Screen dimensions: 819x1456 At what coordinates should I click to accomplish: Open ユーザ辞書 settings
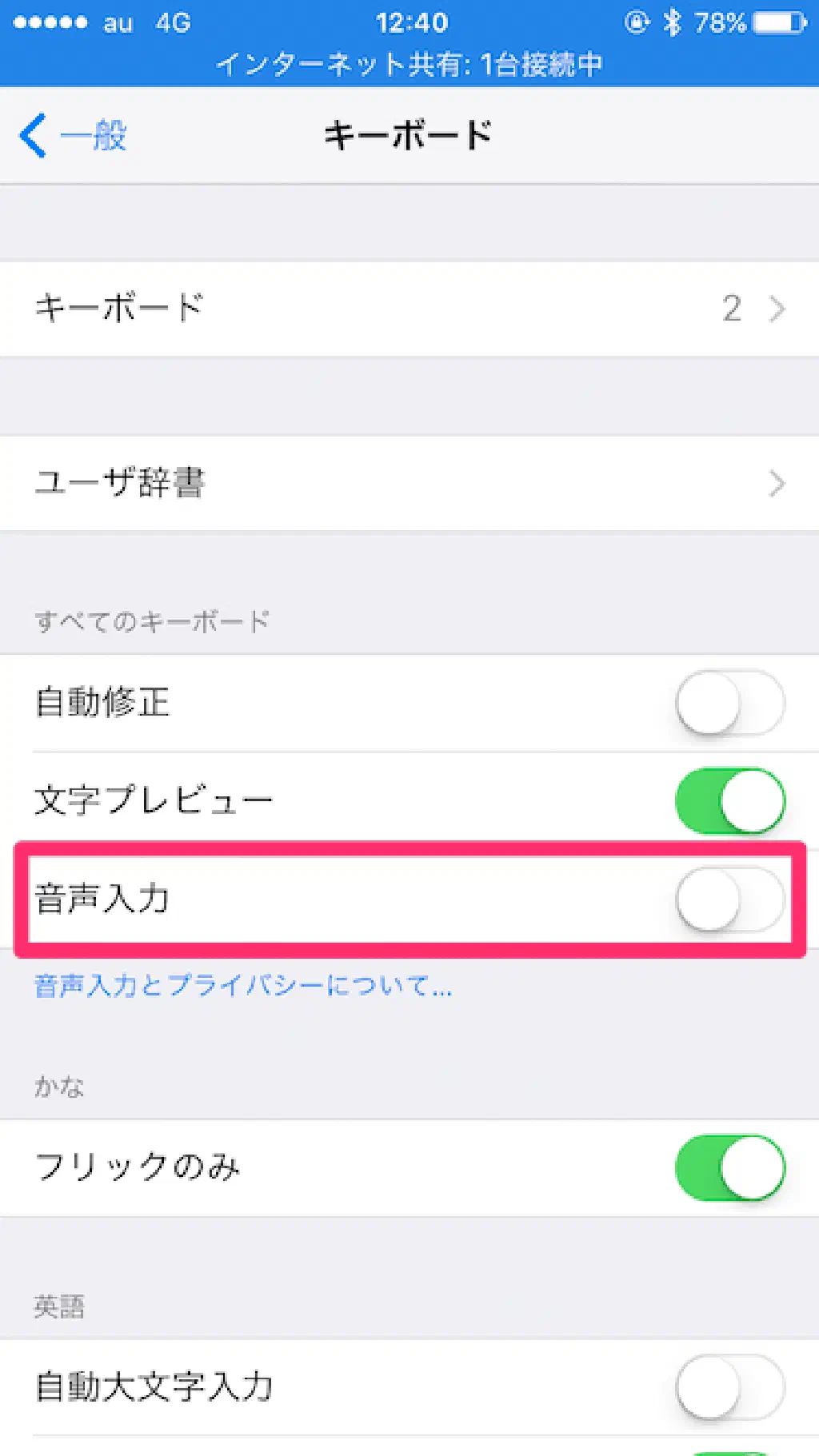[409, 483]
